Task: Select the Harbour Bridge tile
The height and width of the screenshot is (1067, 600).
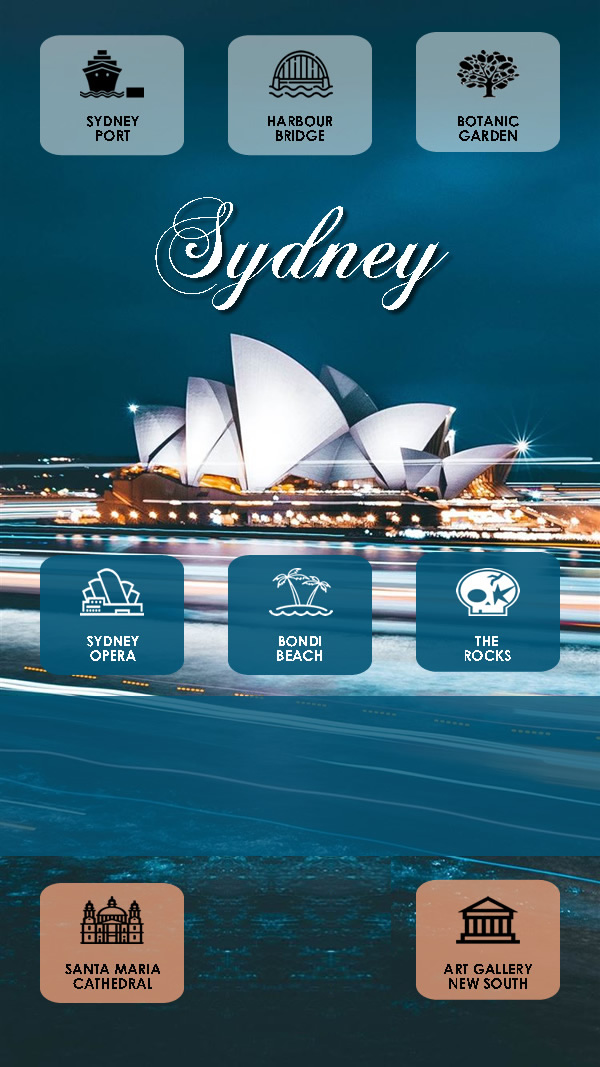Action: (300, 96)
